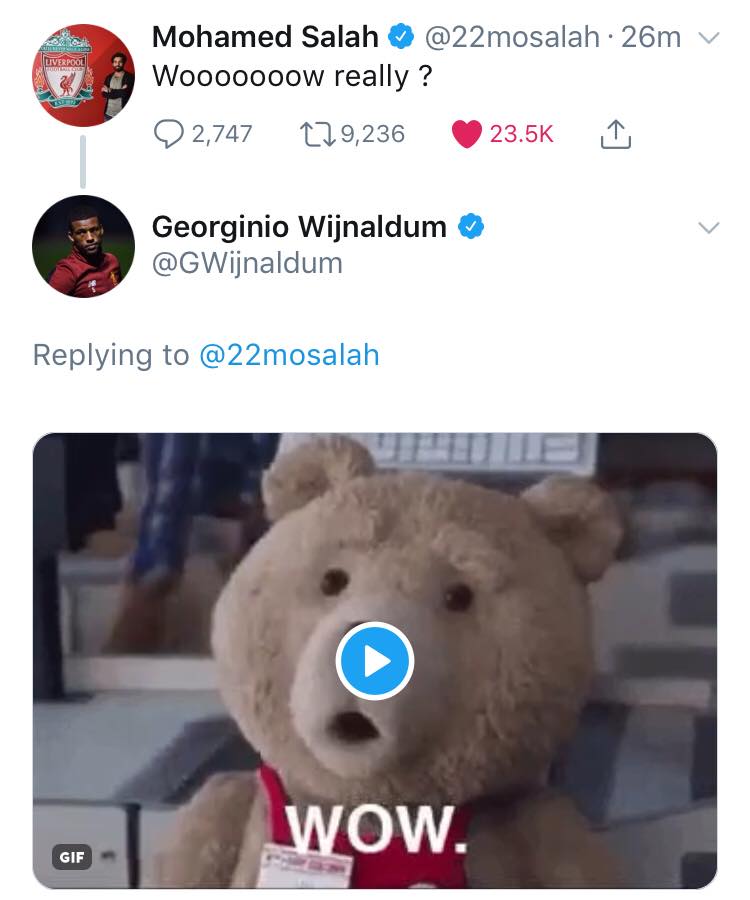View Mohamed Salah's profile via name
This screenshot has width=750, height=900.
(265, 37)
